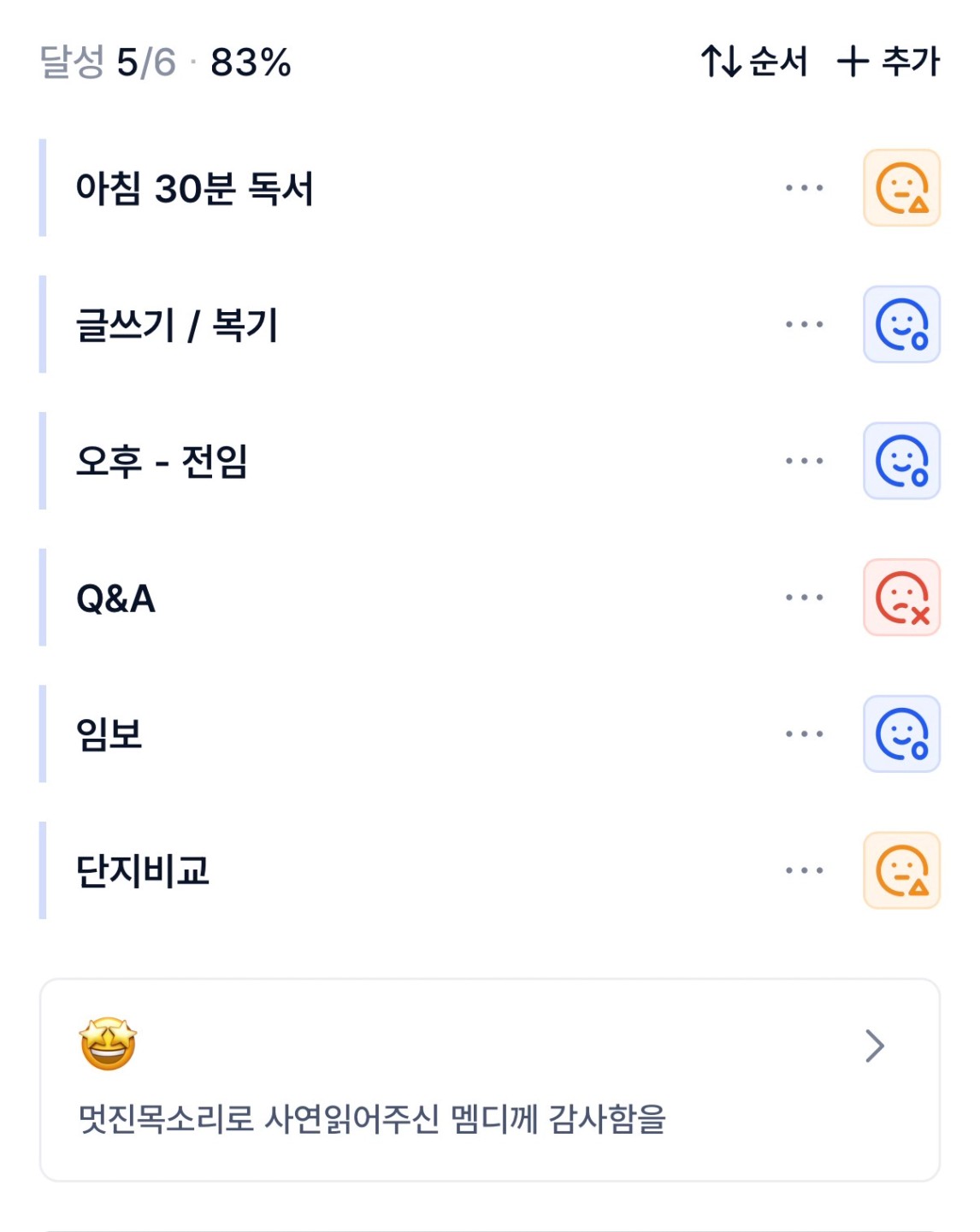Add a new item with 추가
Screen dimensions: 980x1232
click(x=888, y=62)
